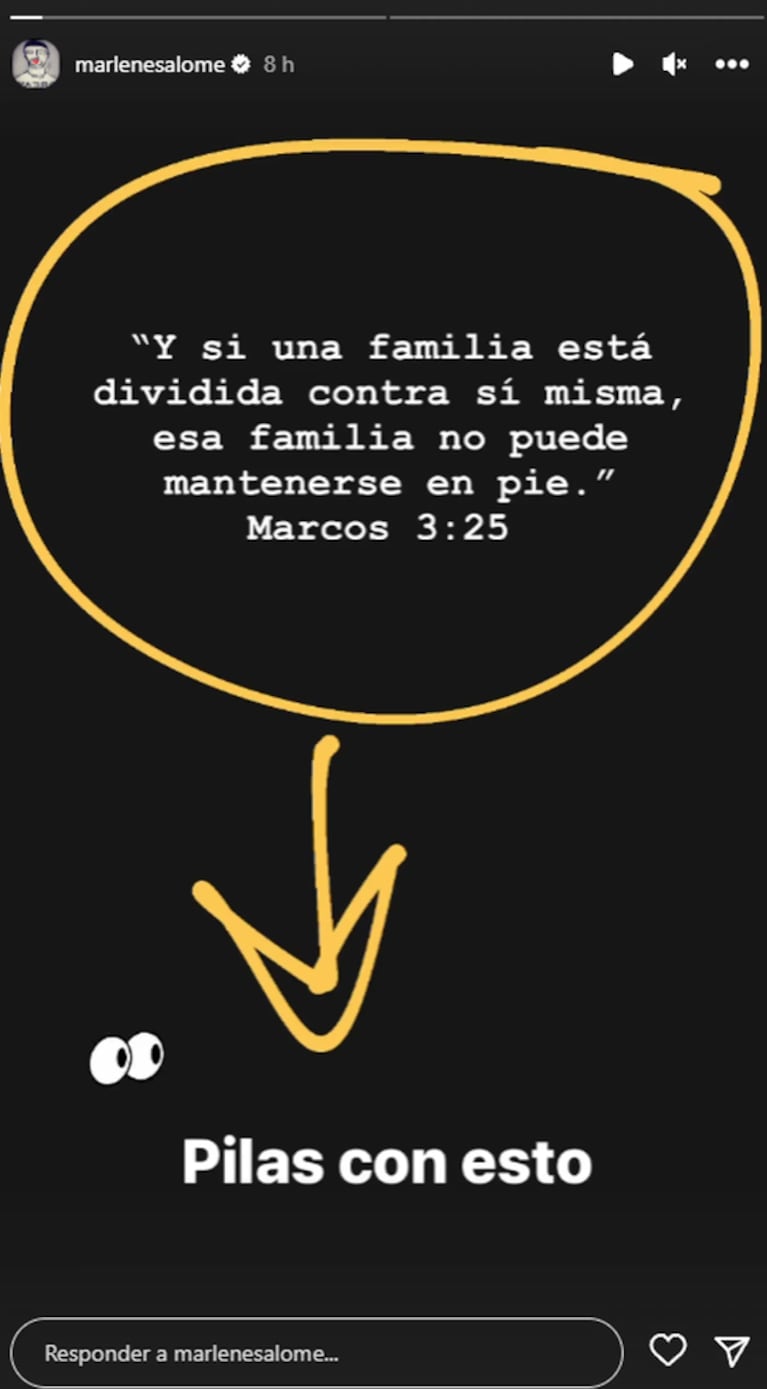Like this story with the heart

[667, 1351]
